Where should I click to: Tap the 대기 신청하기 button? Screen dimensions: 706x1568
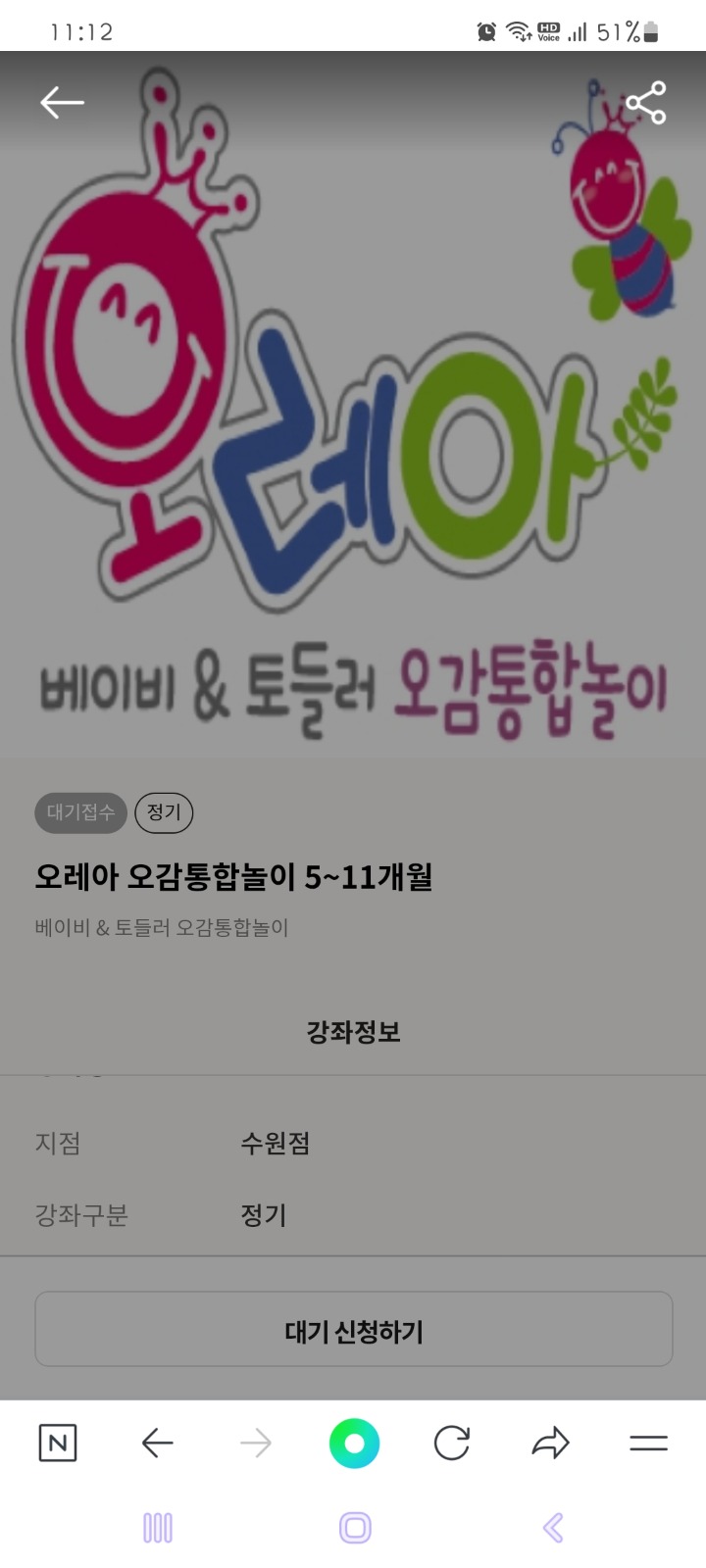[x=353, y=1331]
